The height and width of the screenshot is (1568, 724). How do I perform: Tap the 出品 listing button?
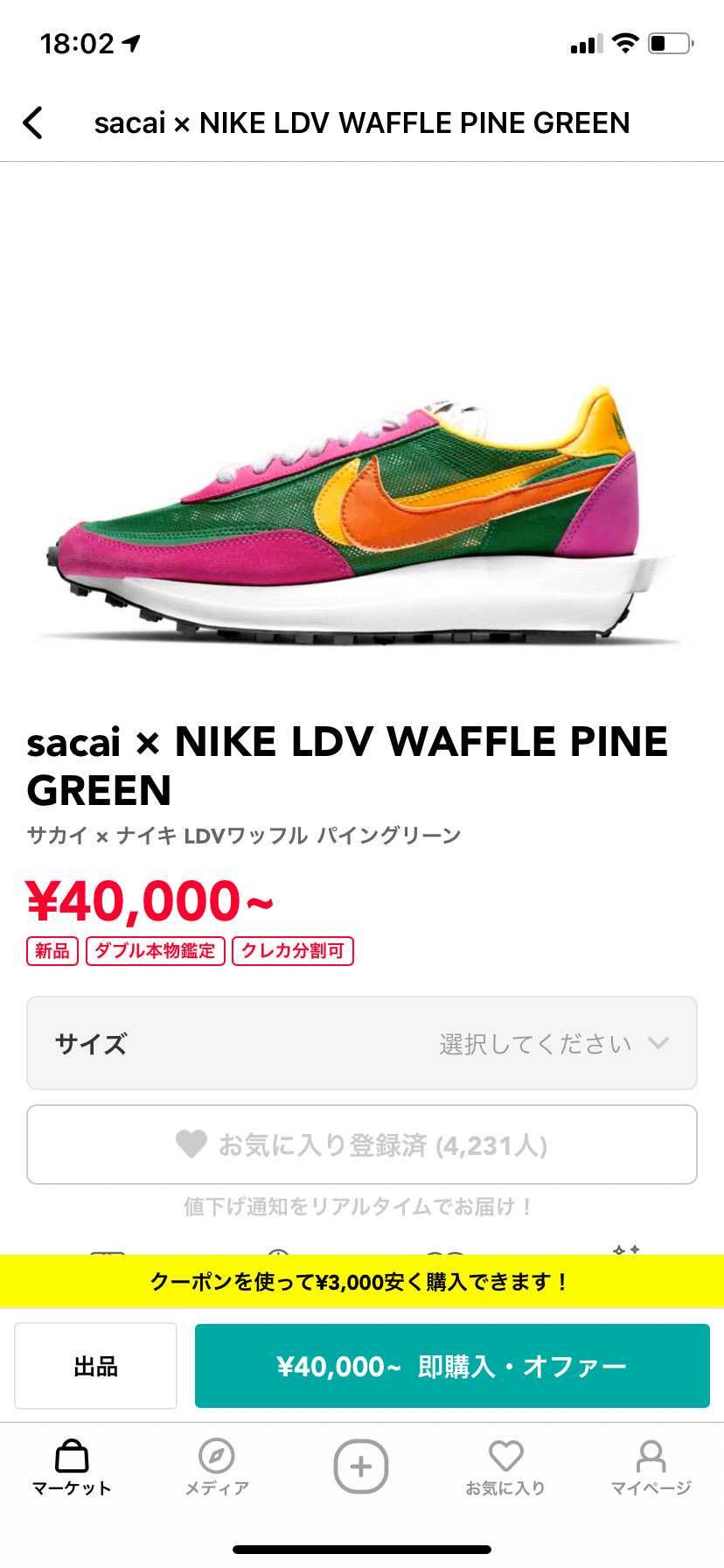tap(95, 1366)
